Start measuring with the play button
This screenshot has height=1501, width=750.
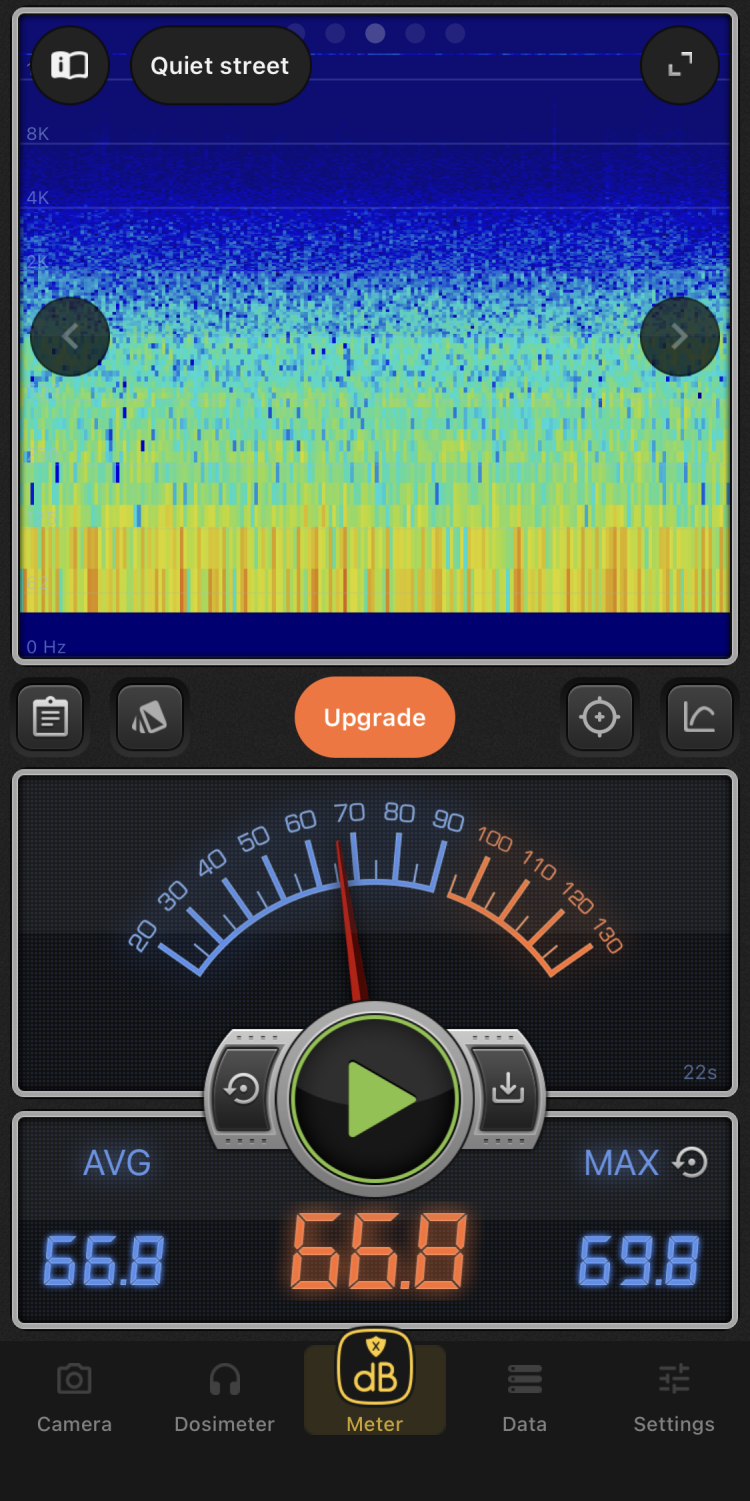click(375, 1098)
